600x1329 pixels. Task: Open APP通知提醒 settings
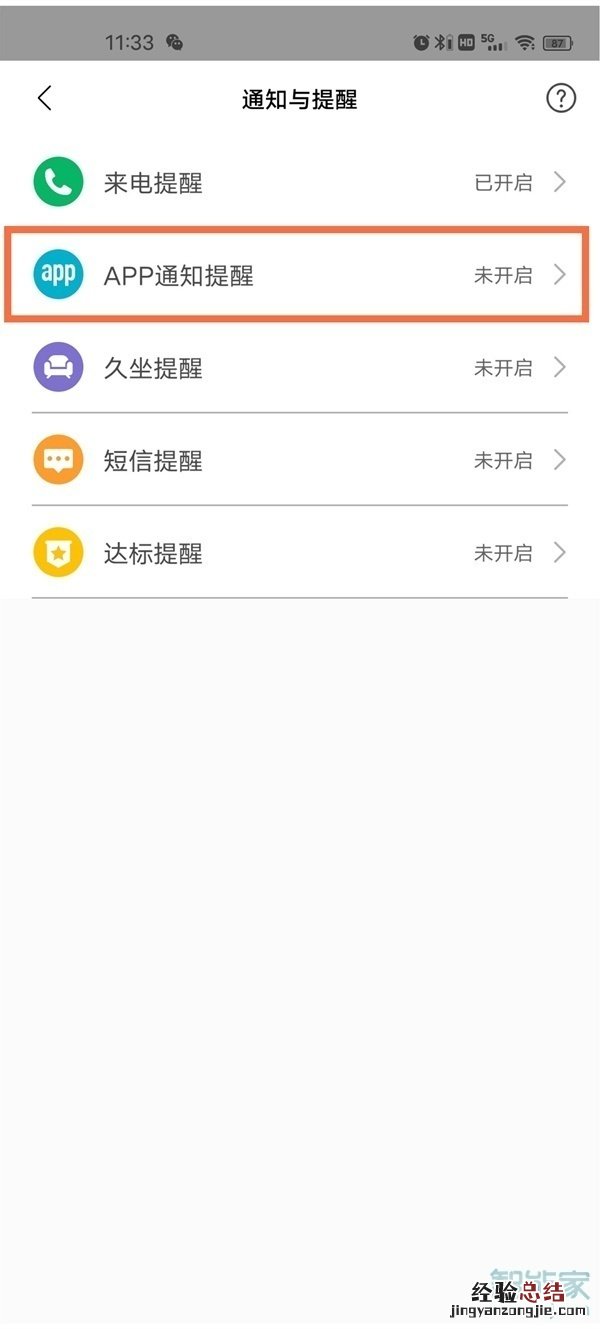click(300, 275)
